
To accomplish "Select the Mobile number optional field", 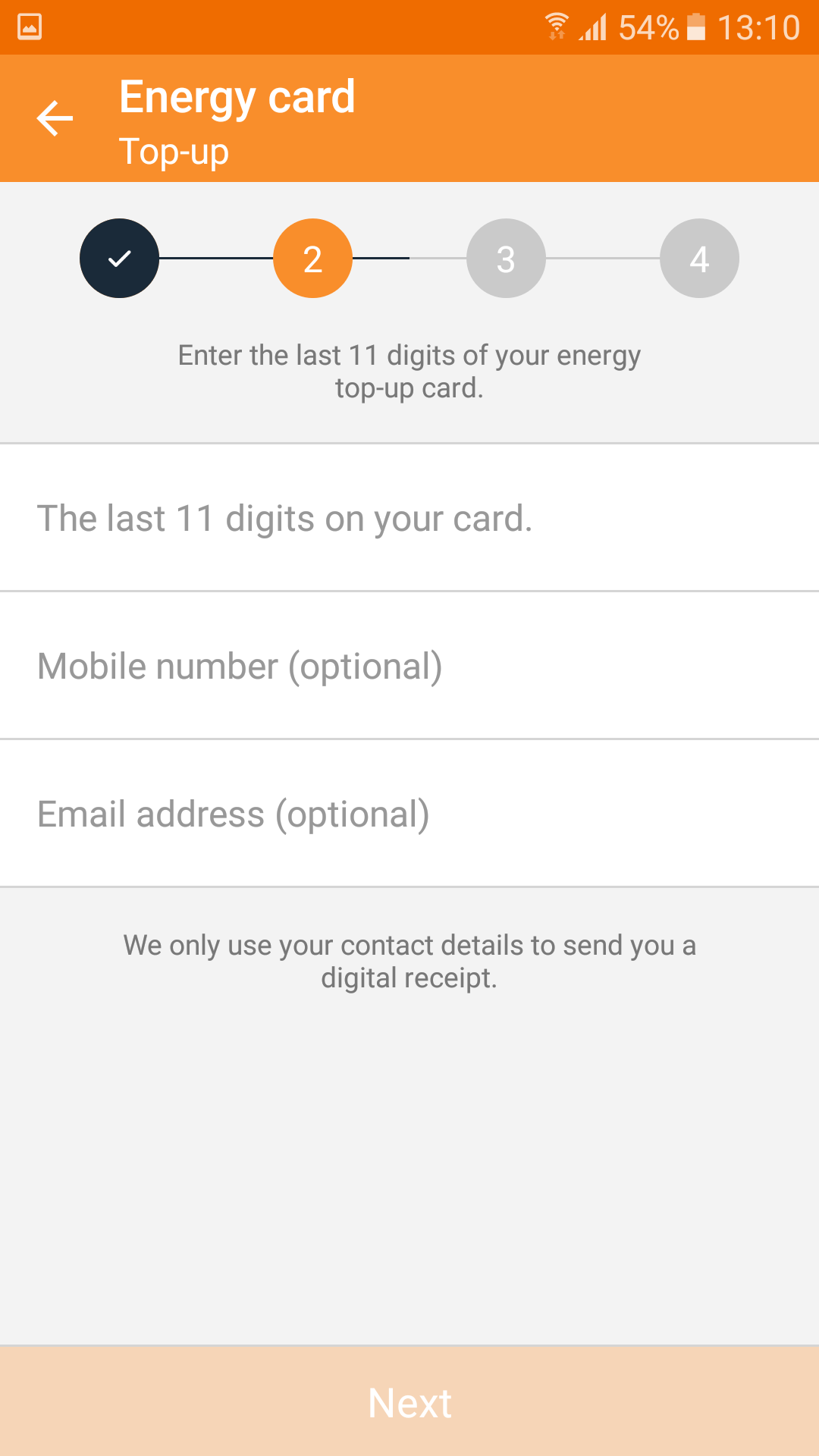I will click(x=409, y=667).
